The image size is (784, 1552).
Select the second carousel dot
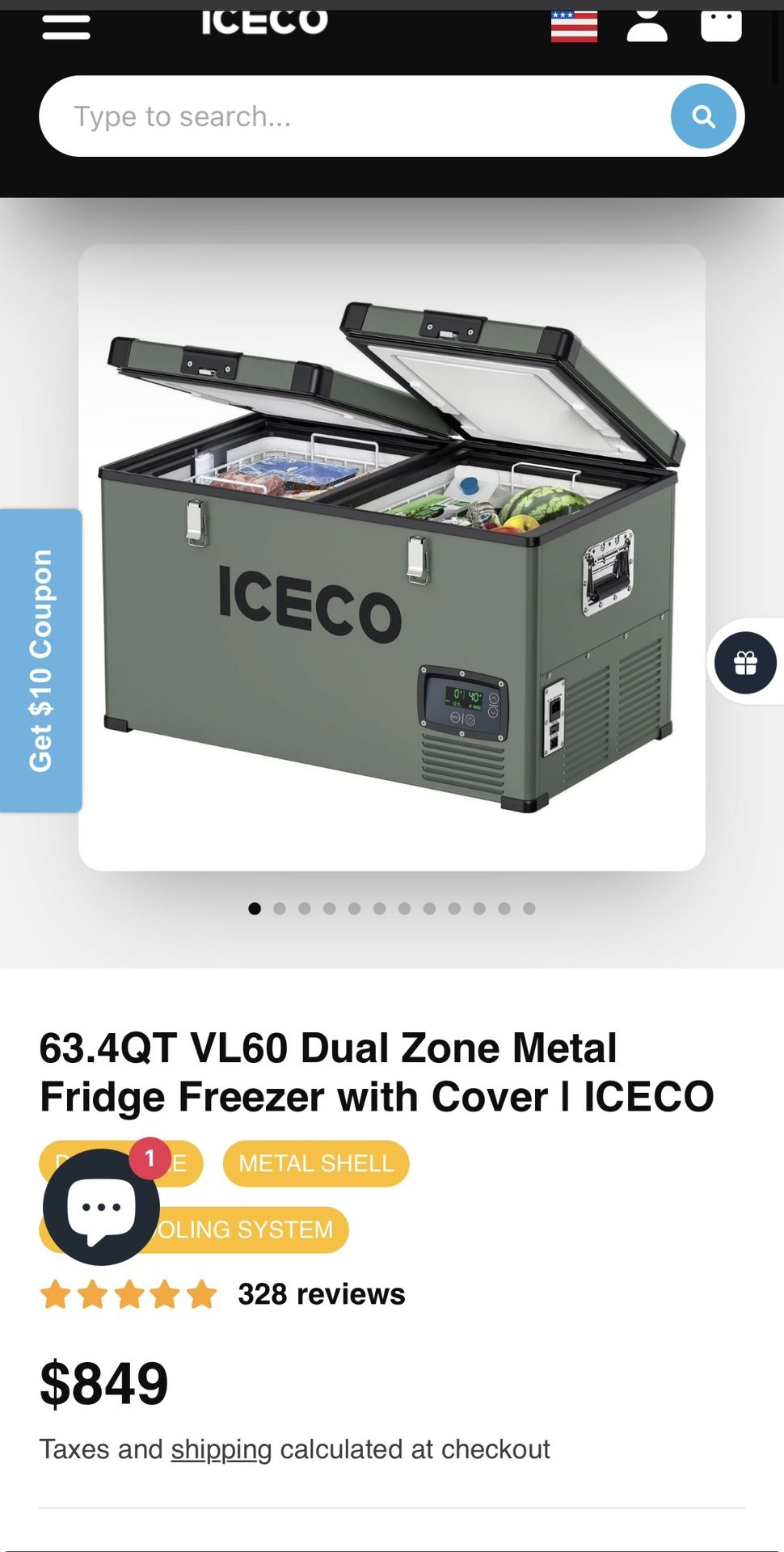pos(280,909)
